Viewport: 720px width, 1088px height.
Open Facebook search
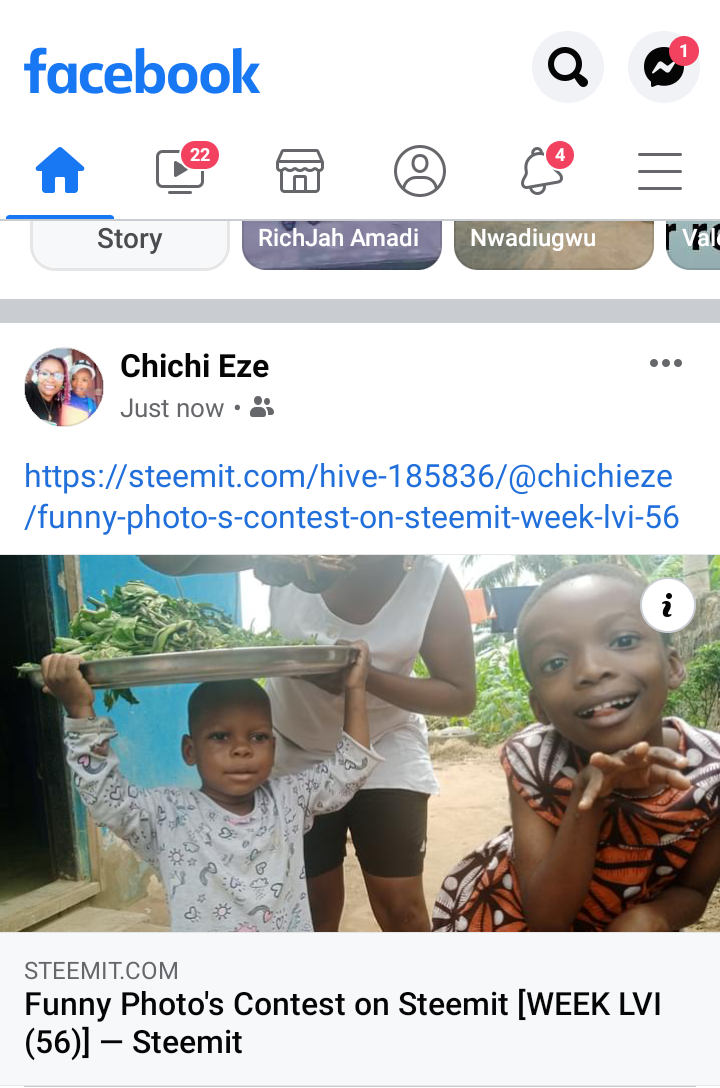click(x=568, y=68)
